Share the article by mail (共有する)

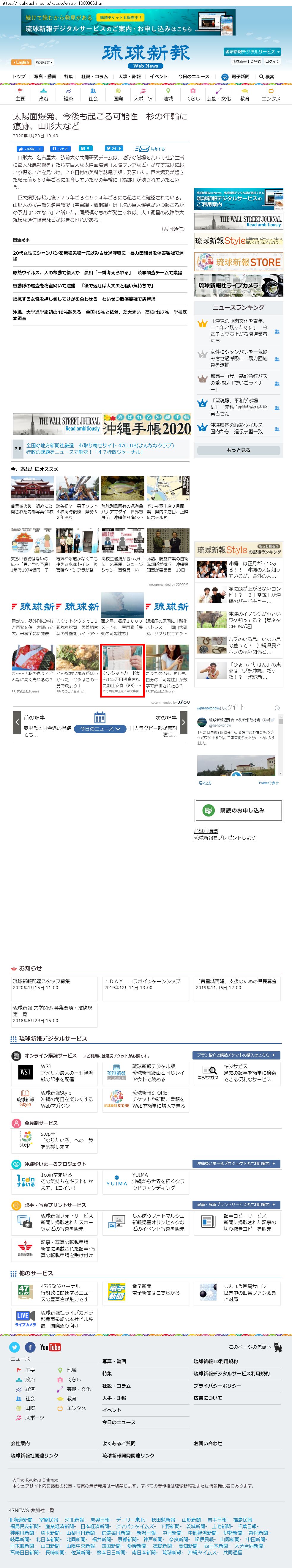[150, 149]
